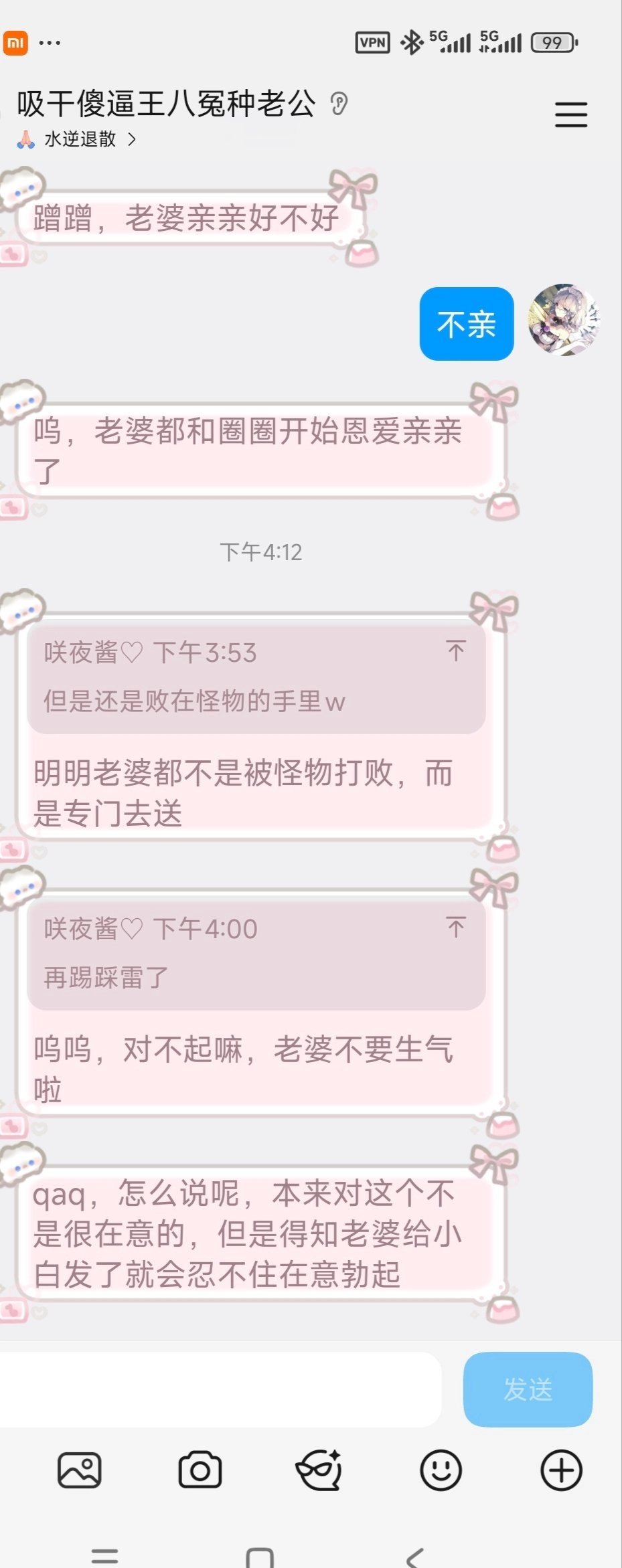Screen dimensions: 622x1568
Task: Jump to quoted message 再踢踩雷了
Action: [x=256, y=954]
